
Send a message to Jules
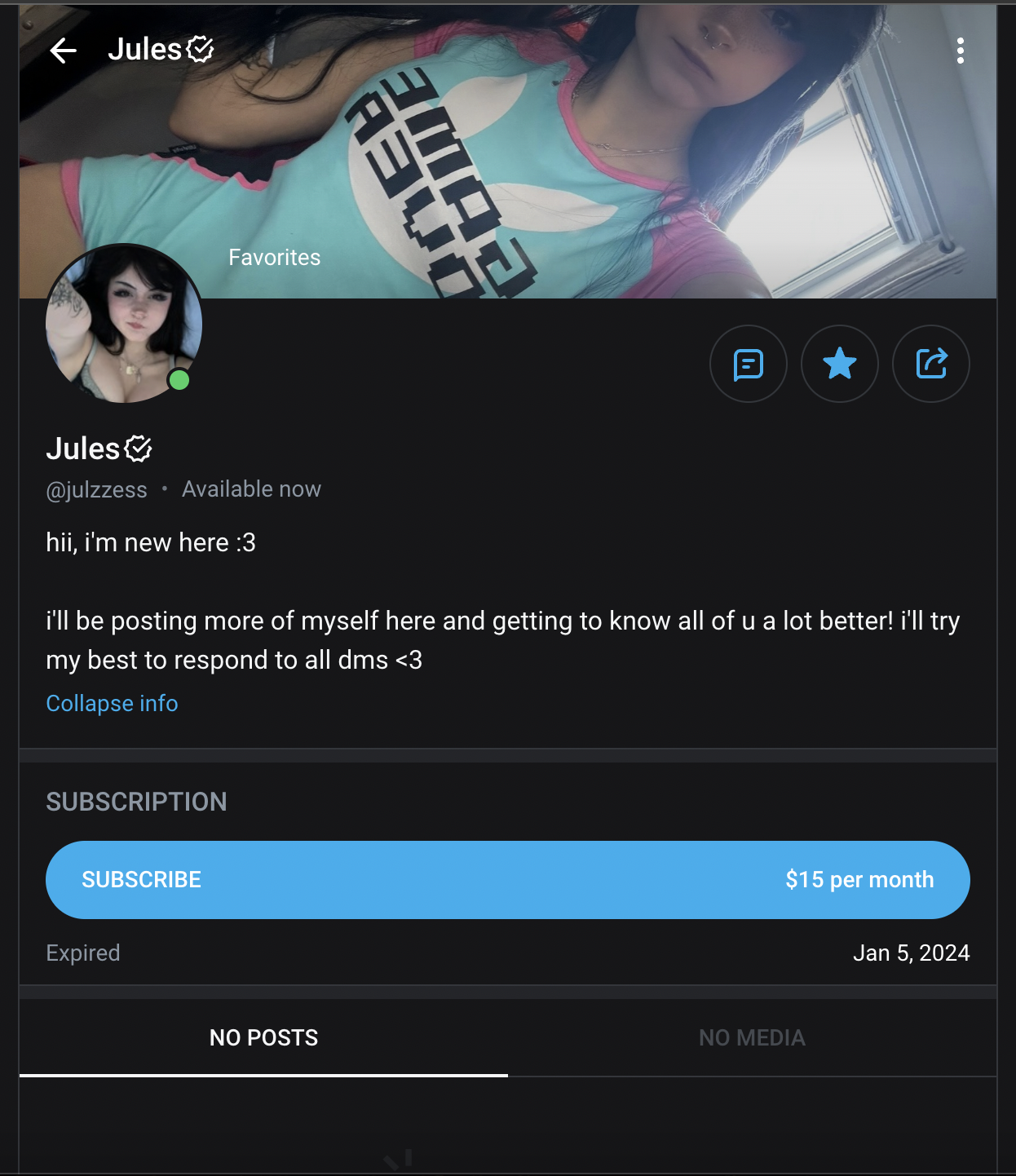coord(748,364)
